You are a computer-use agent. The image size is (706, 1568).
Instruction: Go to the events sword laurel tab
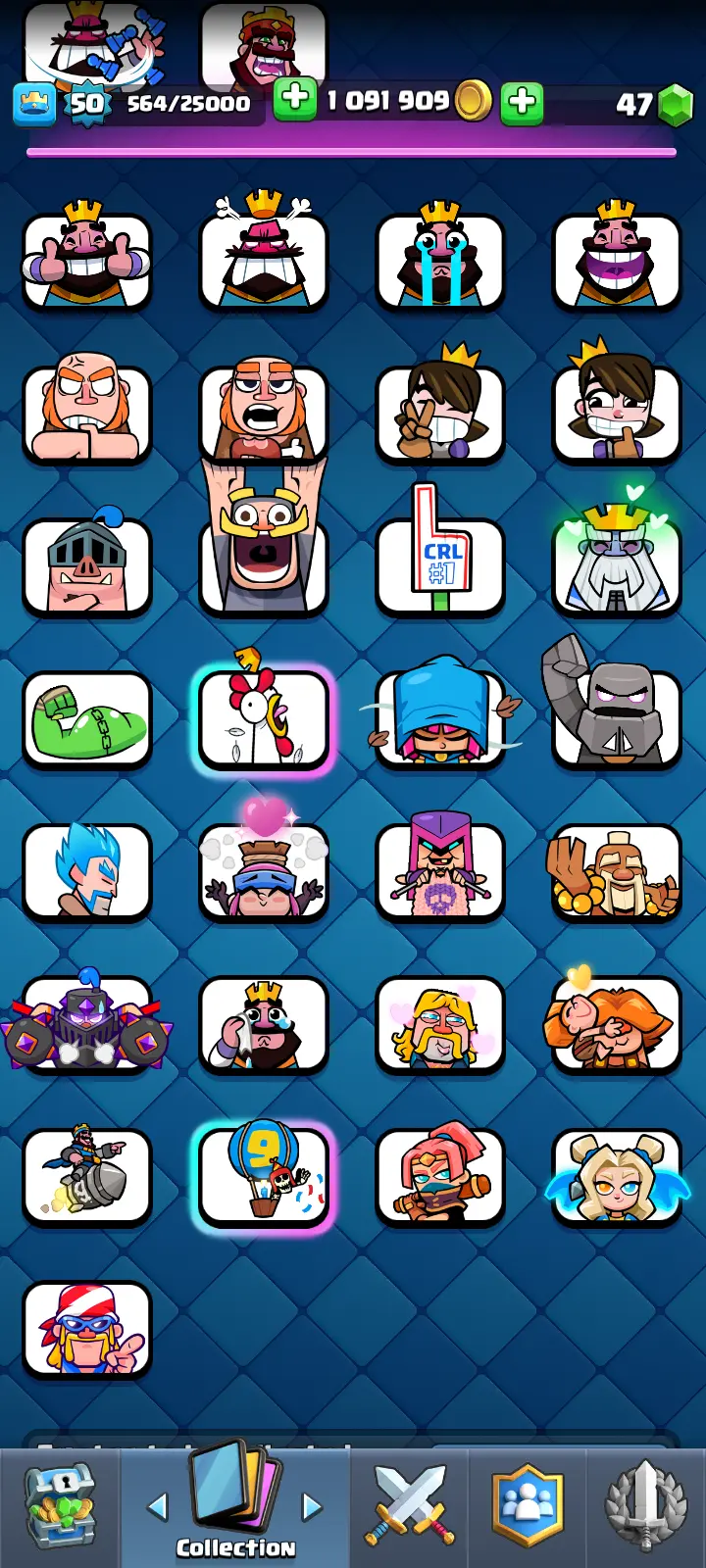(x=644, y=1504)
